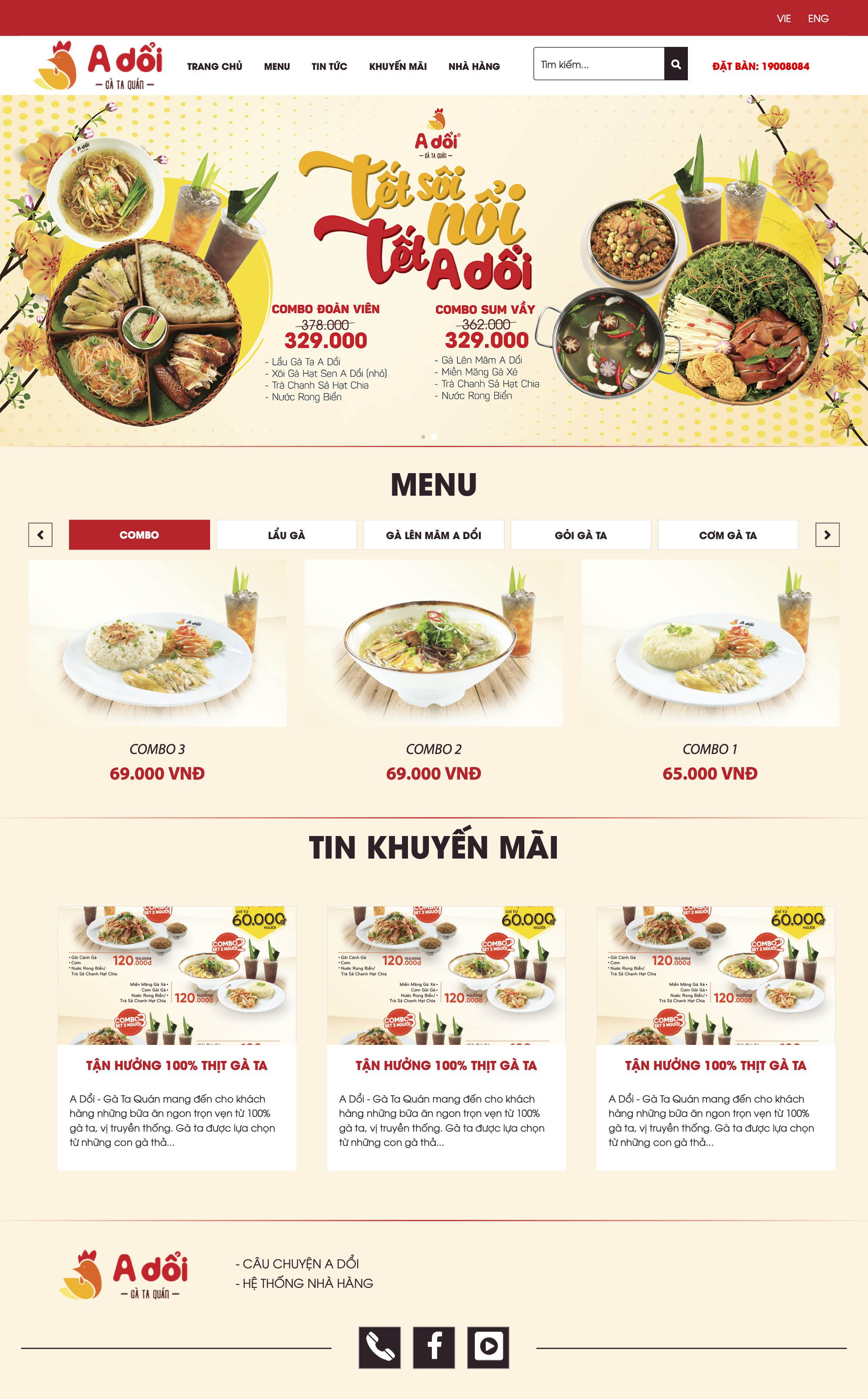Tap the phone call icon in the footer

379,1347
